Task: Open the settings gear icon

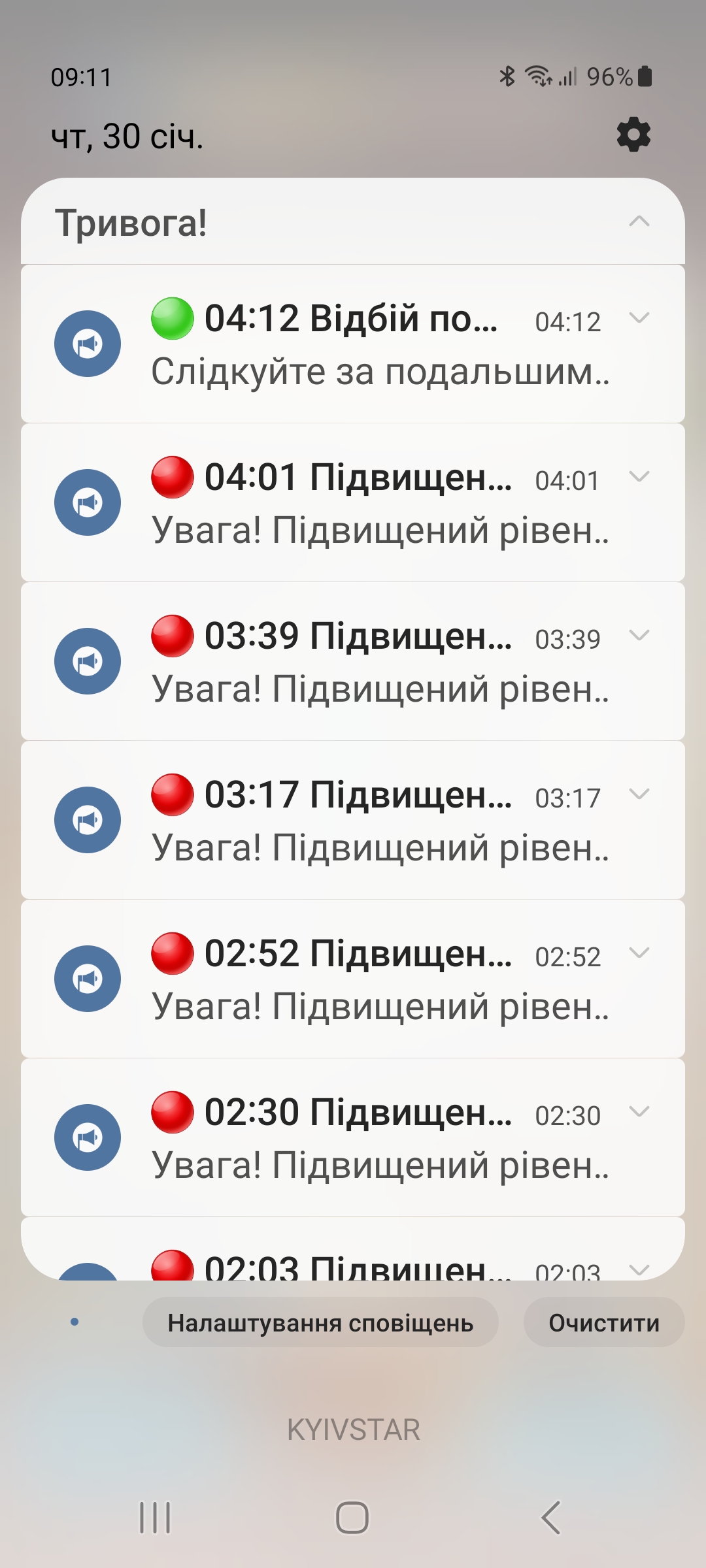Action: 633,135
